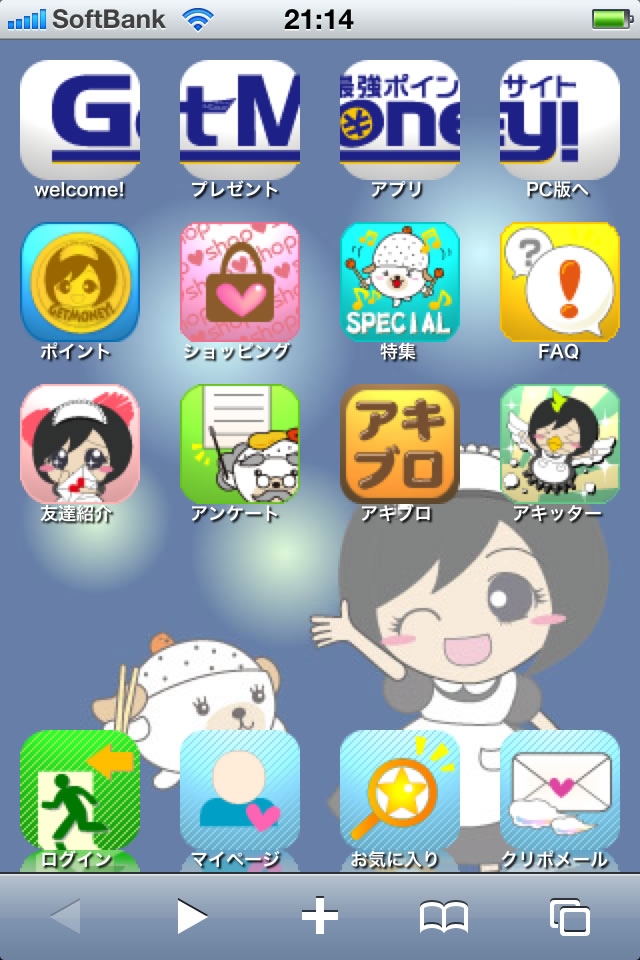Open 友達紹介 friend referral icon
The image size is (640, 960).
[x=80, y=444]
